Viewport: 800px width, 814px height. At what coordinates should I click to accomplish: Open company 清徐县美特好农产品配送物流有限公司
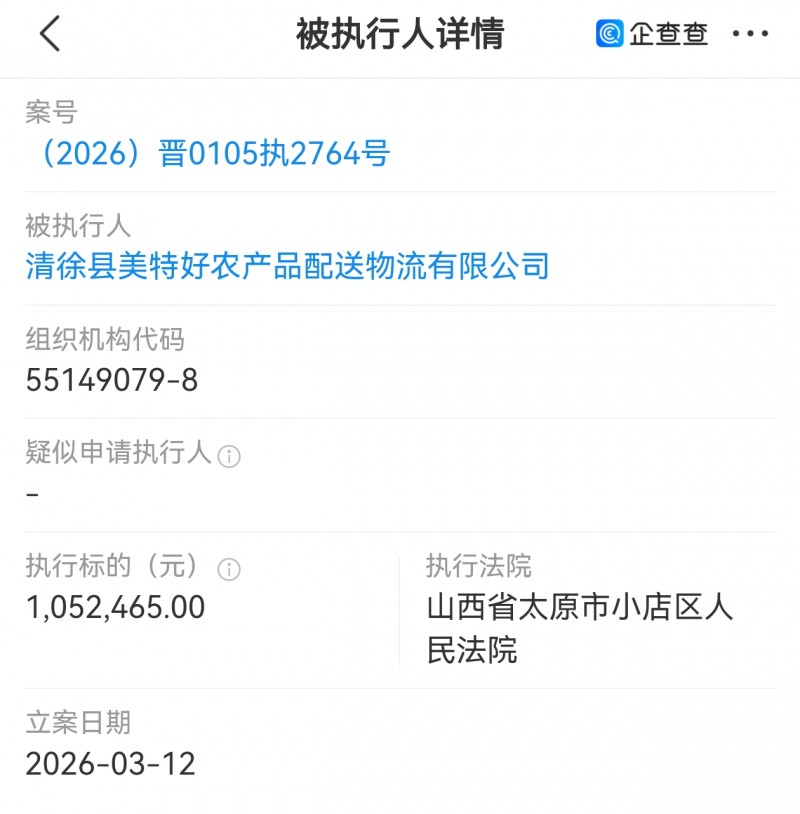coord(285,265)
